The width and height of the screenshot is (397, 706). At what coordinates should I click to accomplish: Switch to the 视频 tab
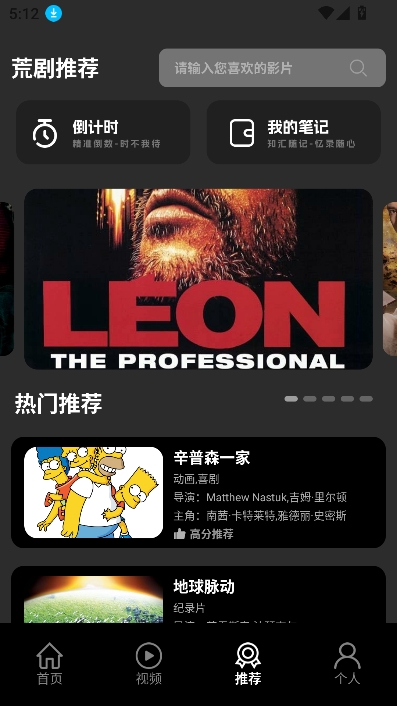[149, 664]
